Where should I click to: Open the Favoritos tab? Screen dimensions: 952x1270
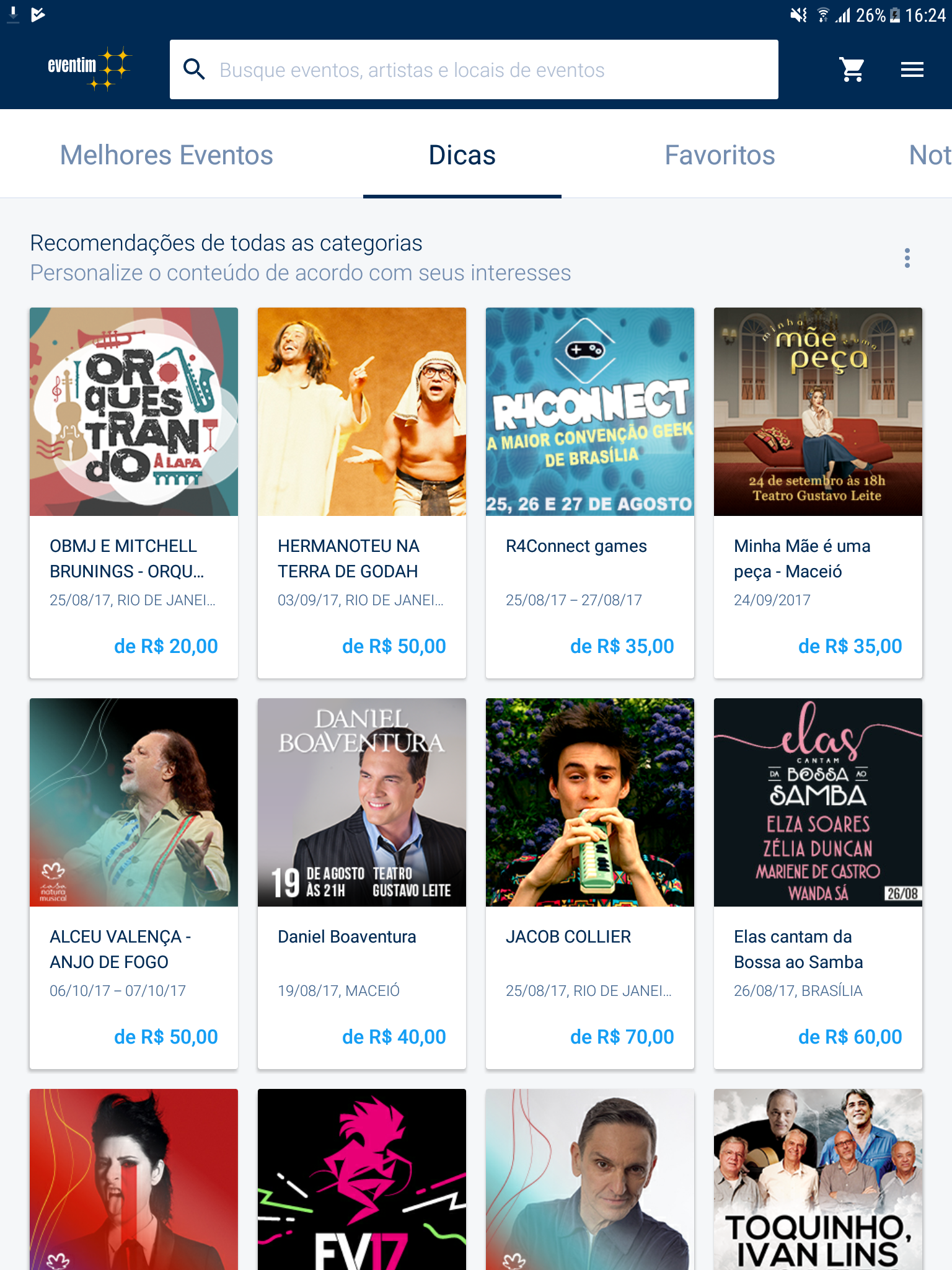[x=720, y=155]
